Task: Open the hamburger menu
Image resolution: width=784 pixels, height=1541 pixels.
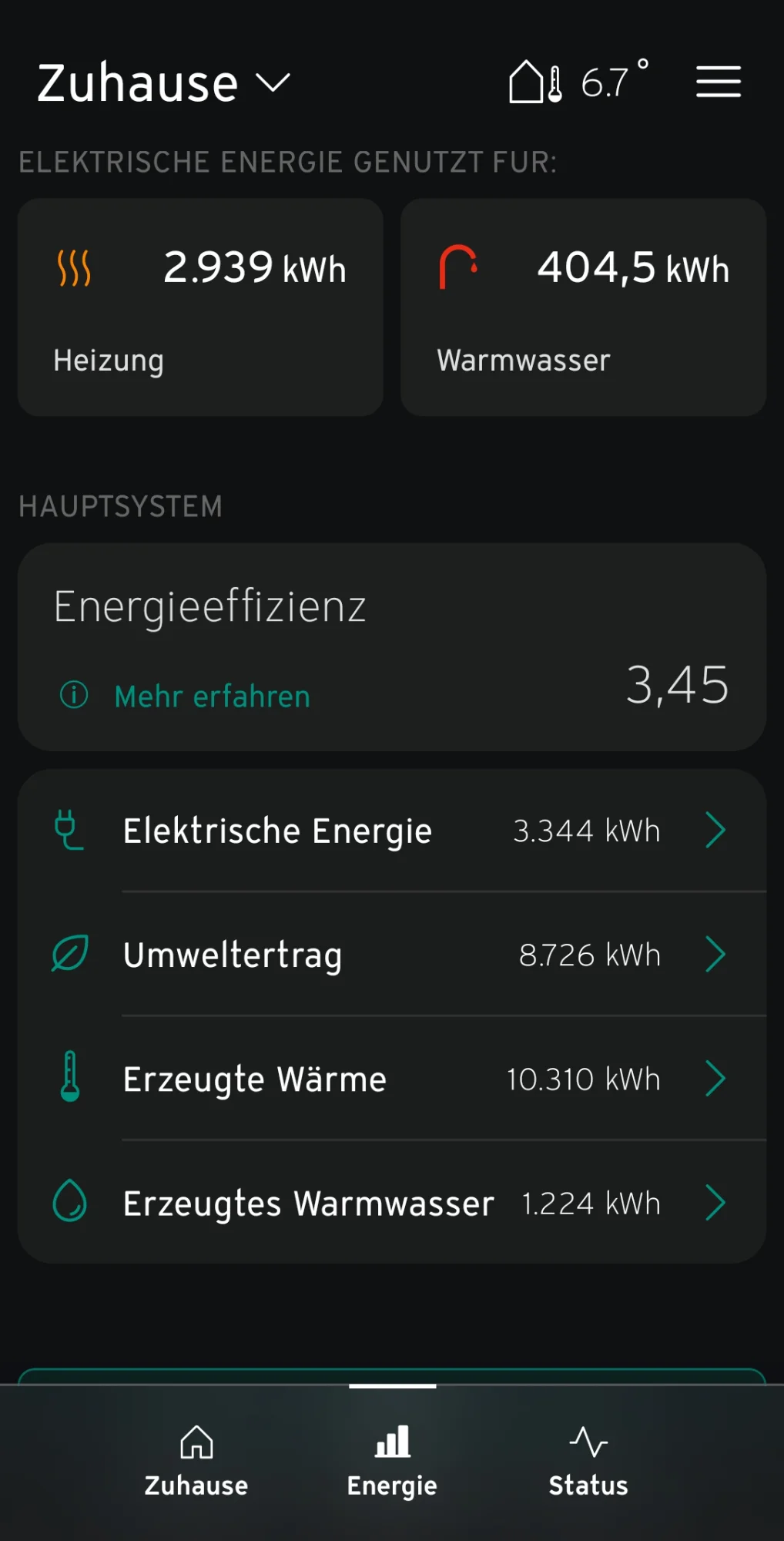Action: [x=718, y=82]
